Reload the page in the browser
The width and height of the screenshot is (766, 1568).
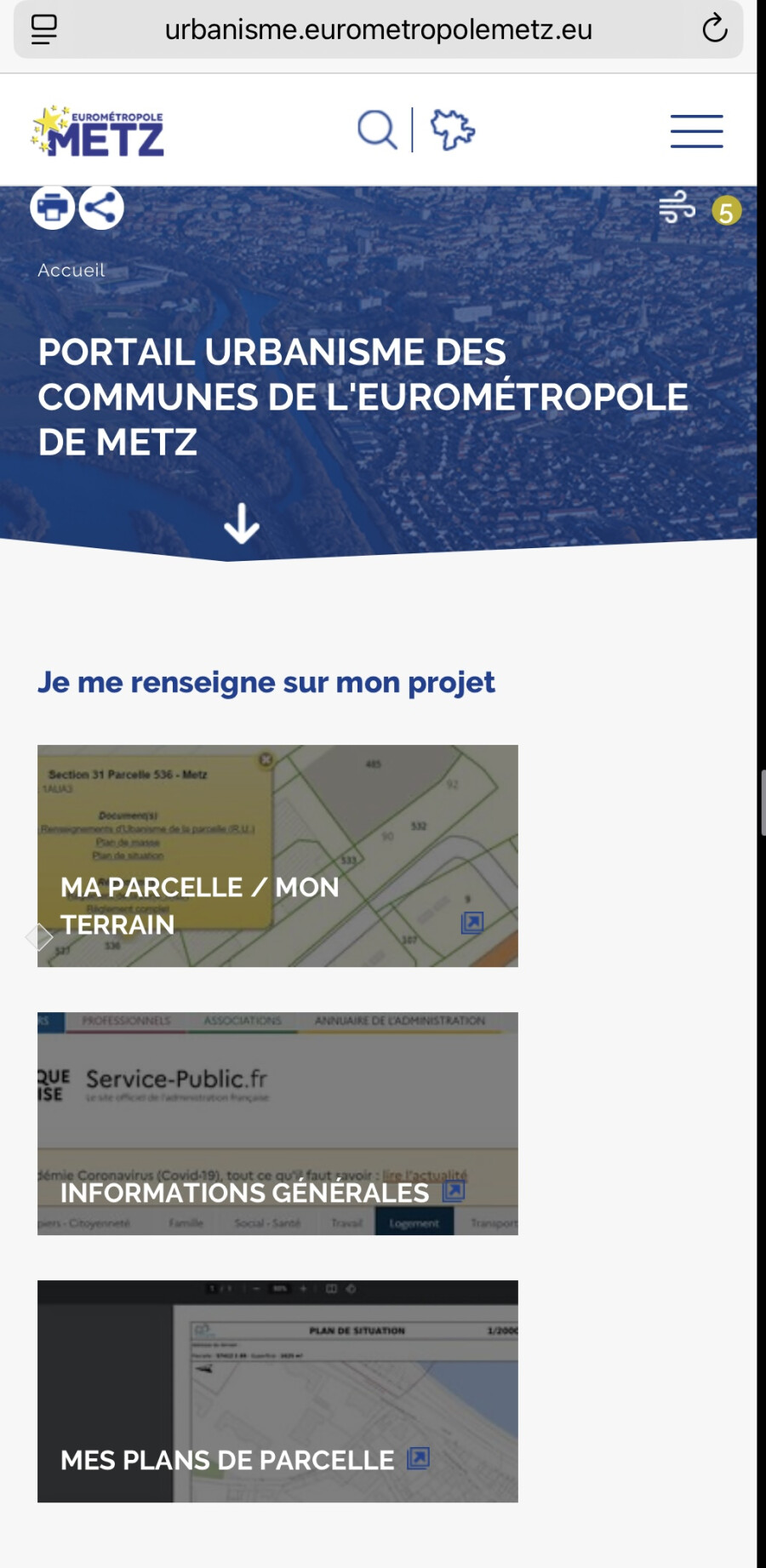tap(714, 29)
